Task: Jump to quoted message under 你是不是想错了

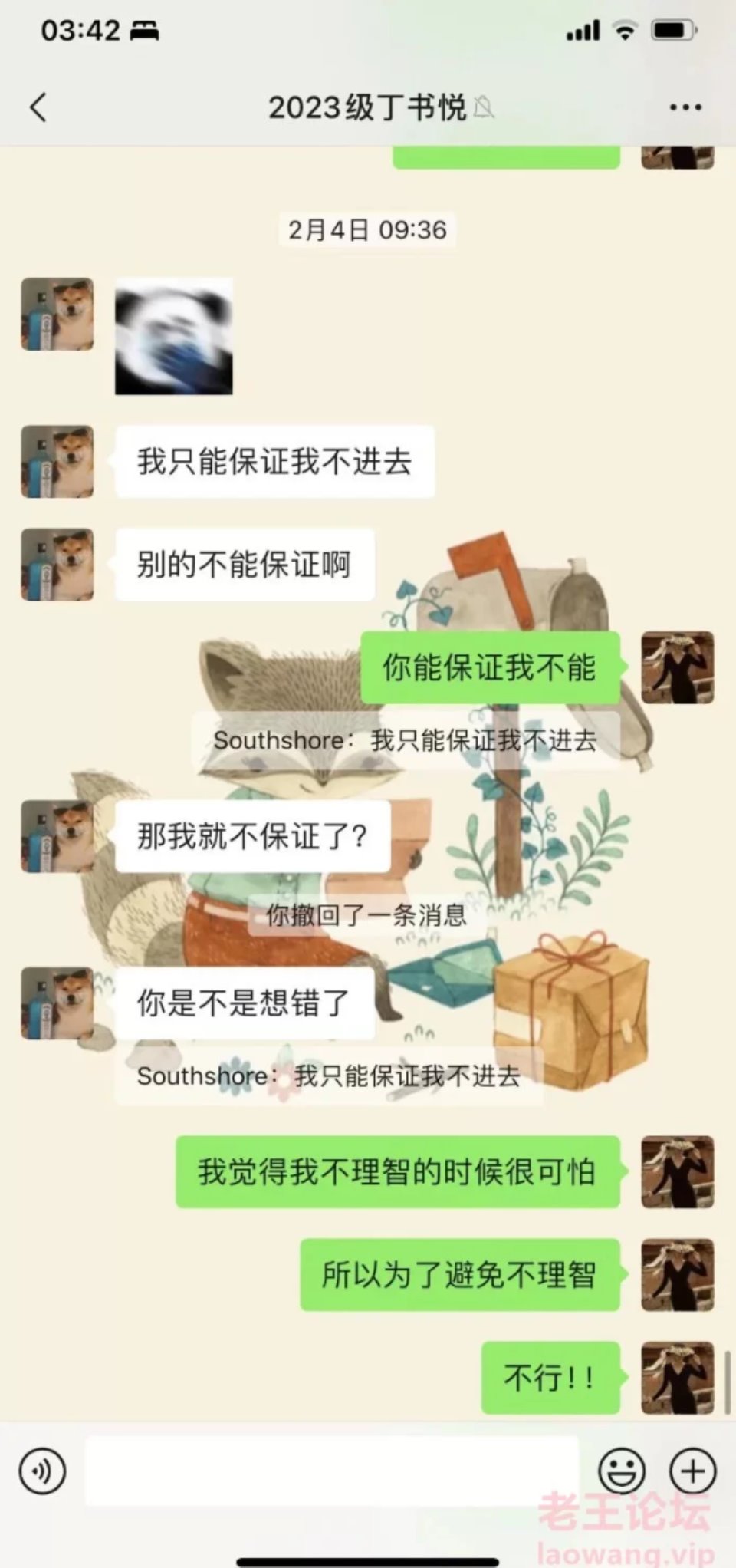Action: [x=329, y=1076]
